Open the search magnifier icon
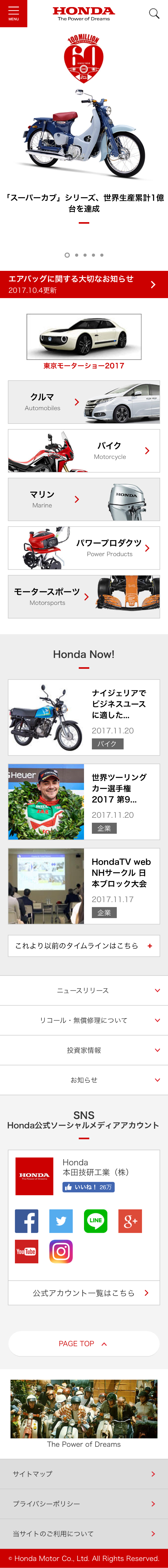Image resolution: width=168 pixels, height=1568 pixels. coord(154,13)
